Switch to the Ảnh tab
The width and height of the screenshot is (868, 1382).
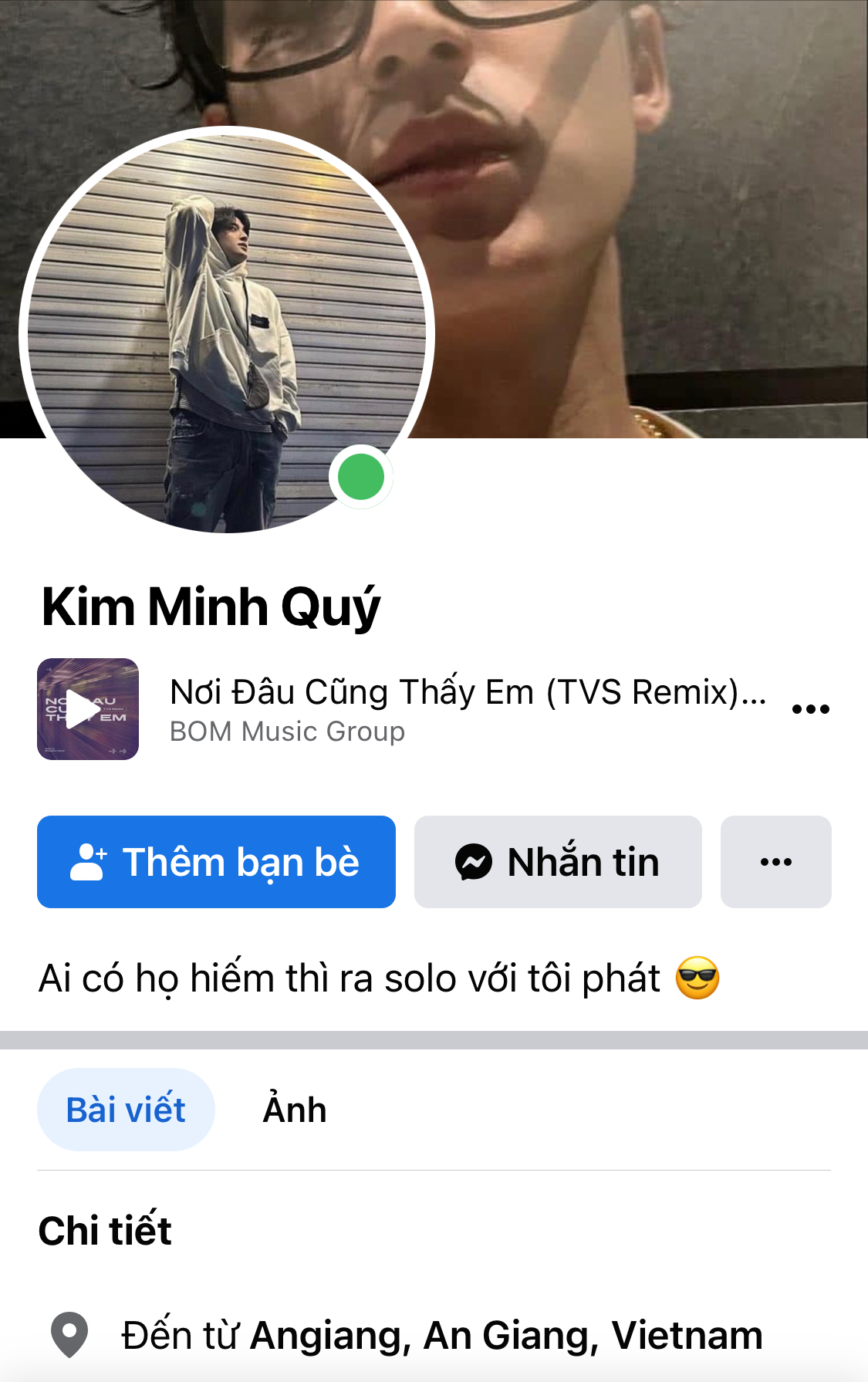pyautogui.click(x=295, y=1110)
